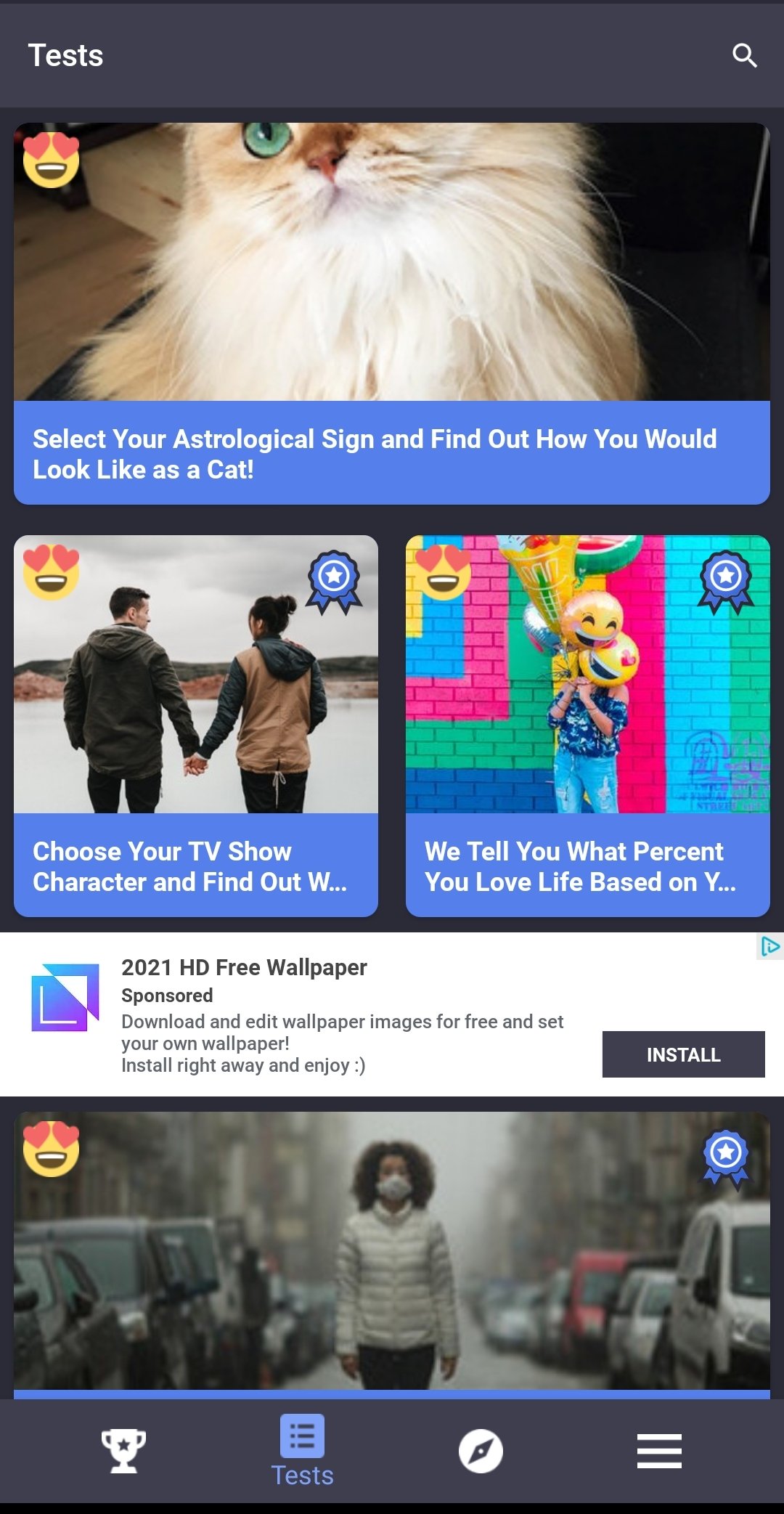The width and height of the screenshot is (784, 1514).
Task: Tap INSTALL on the wallpaper ad
Action: pos(683,1054)
